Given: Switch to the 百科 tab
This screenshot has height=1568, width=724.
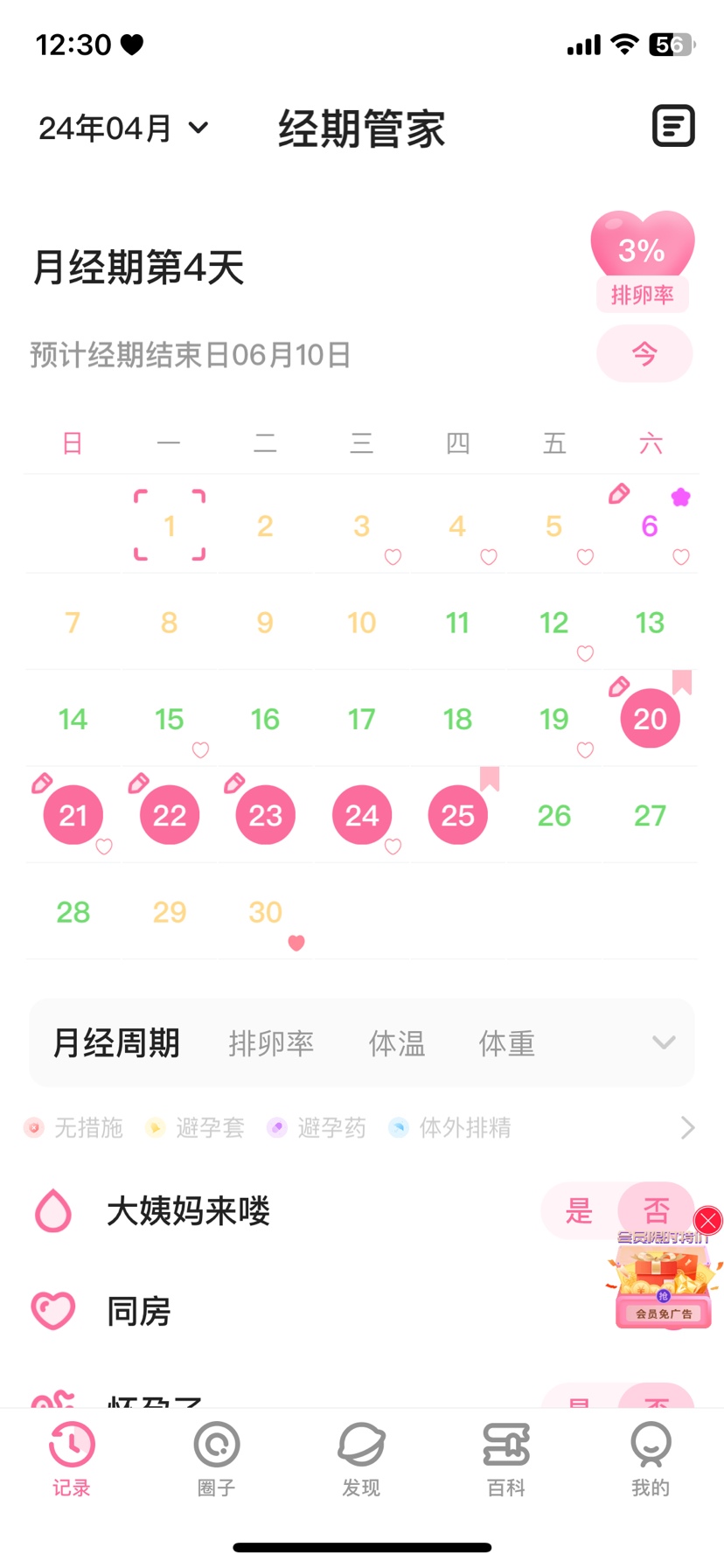Looking at the screenshot, I should (x=506, y=1456).
